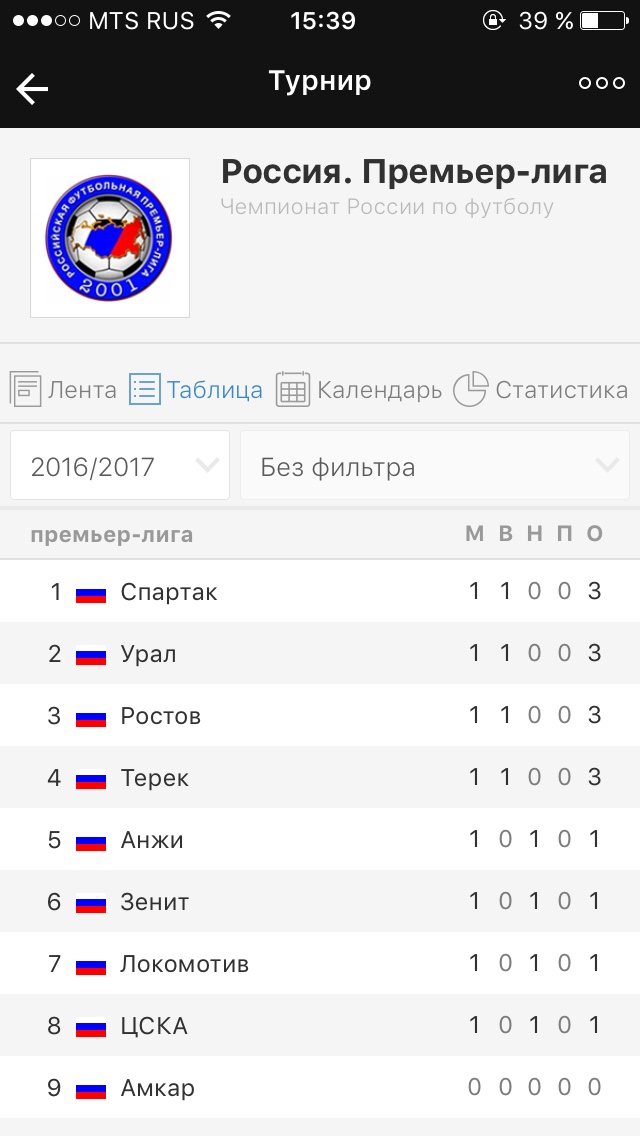Switch to the Лента tab

coord(64,389)
